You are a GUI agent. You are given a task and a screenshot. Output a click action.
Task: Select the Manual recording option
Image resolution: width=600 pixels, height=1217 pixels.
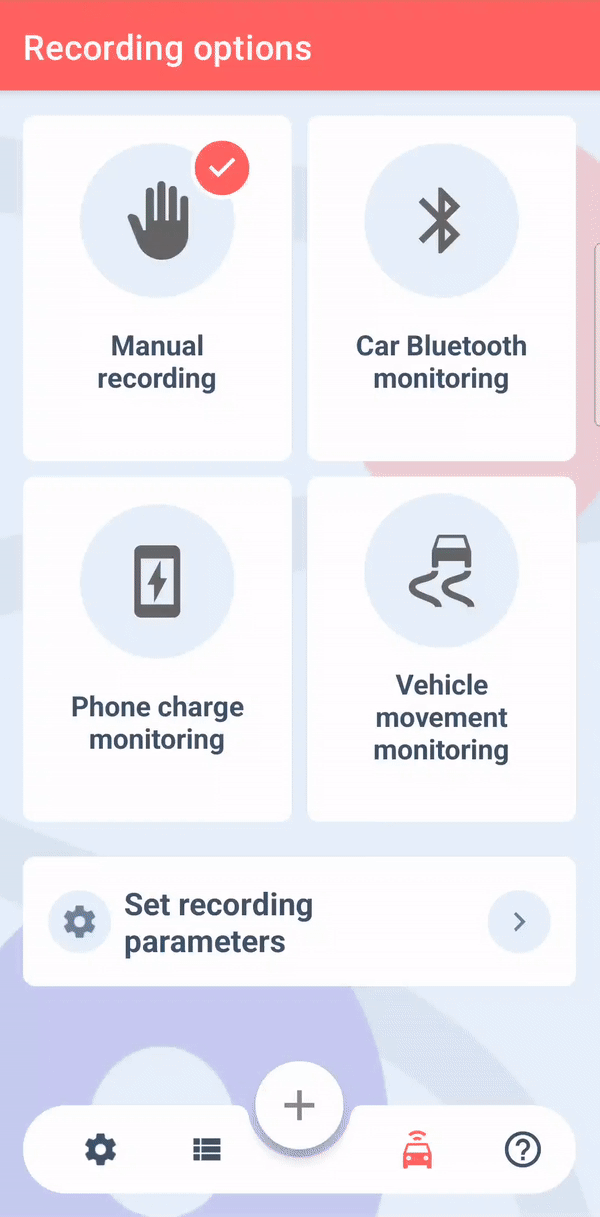tap(157, 288)
